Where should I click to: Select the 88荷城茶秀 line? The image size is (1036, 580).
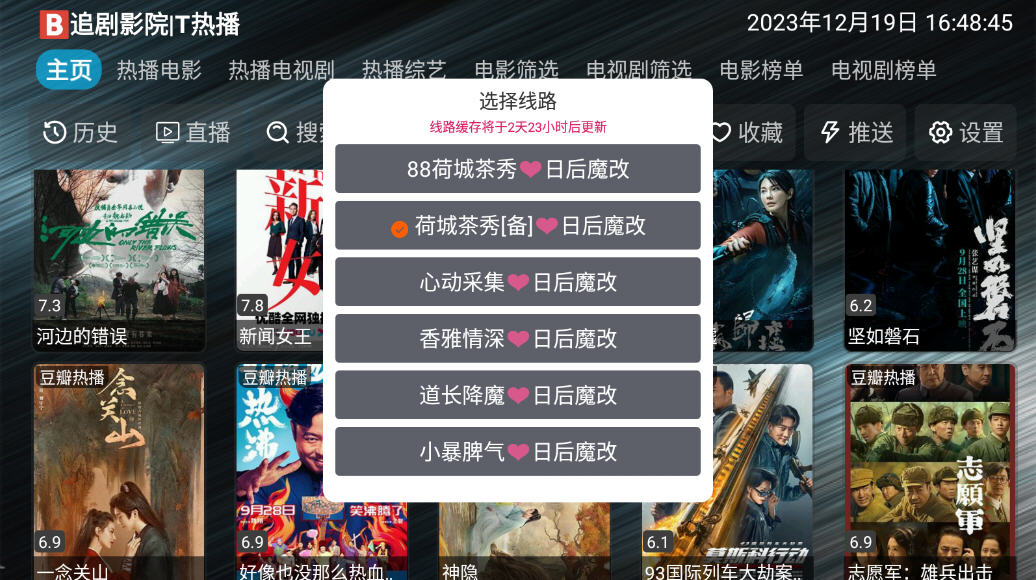[517, 169]
